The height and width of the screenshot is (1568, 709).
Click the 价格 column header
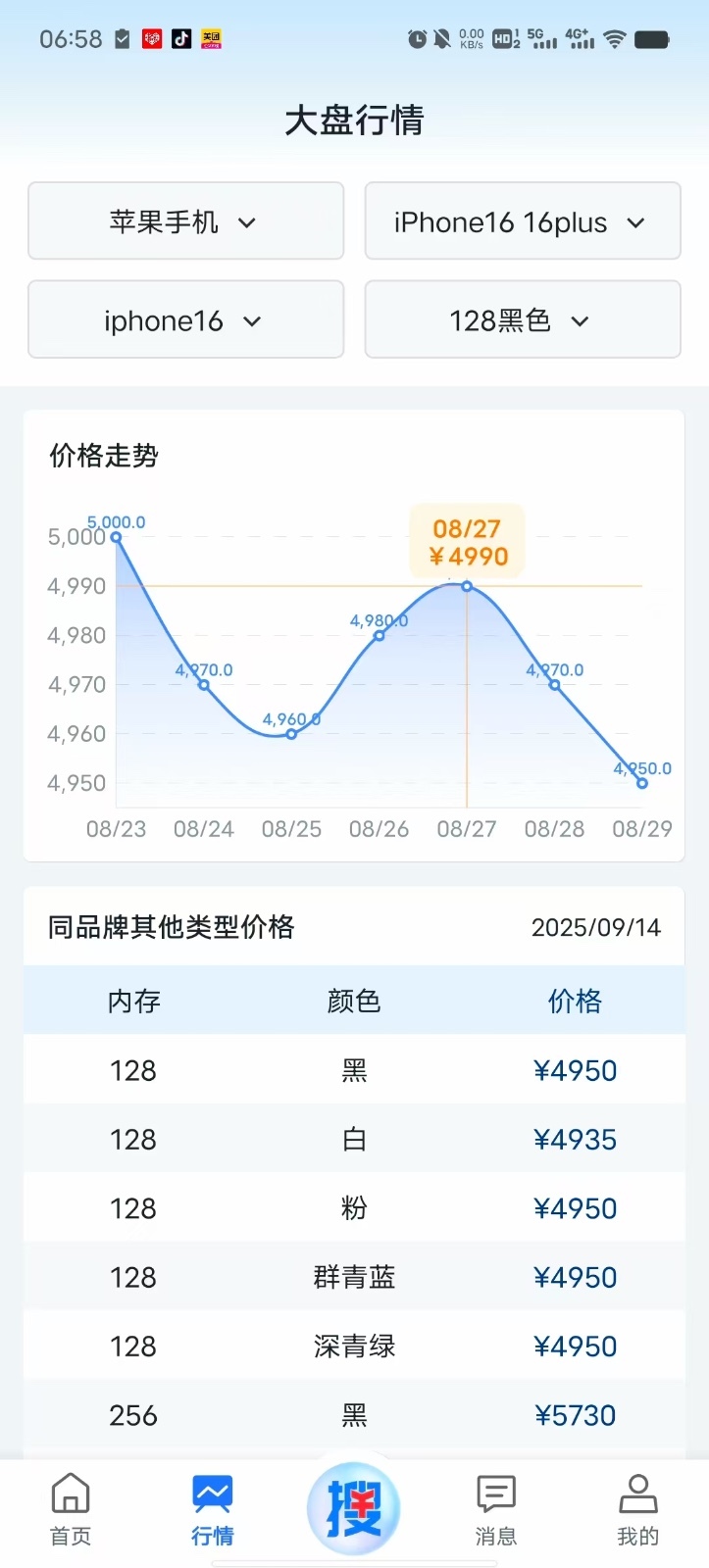click(576, 1001)
